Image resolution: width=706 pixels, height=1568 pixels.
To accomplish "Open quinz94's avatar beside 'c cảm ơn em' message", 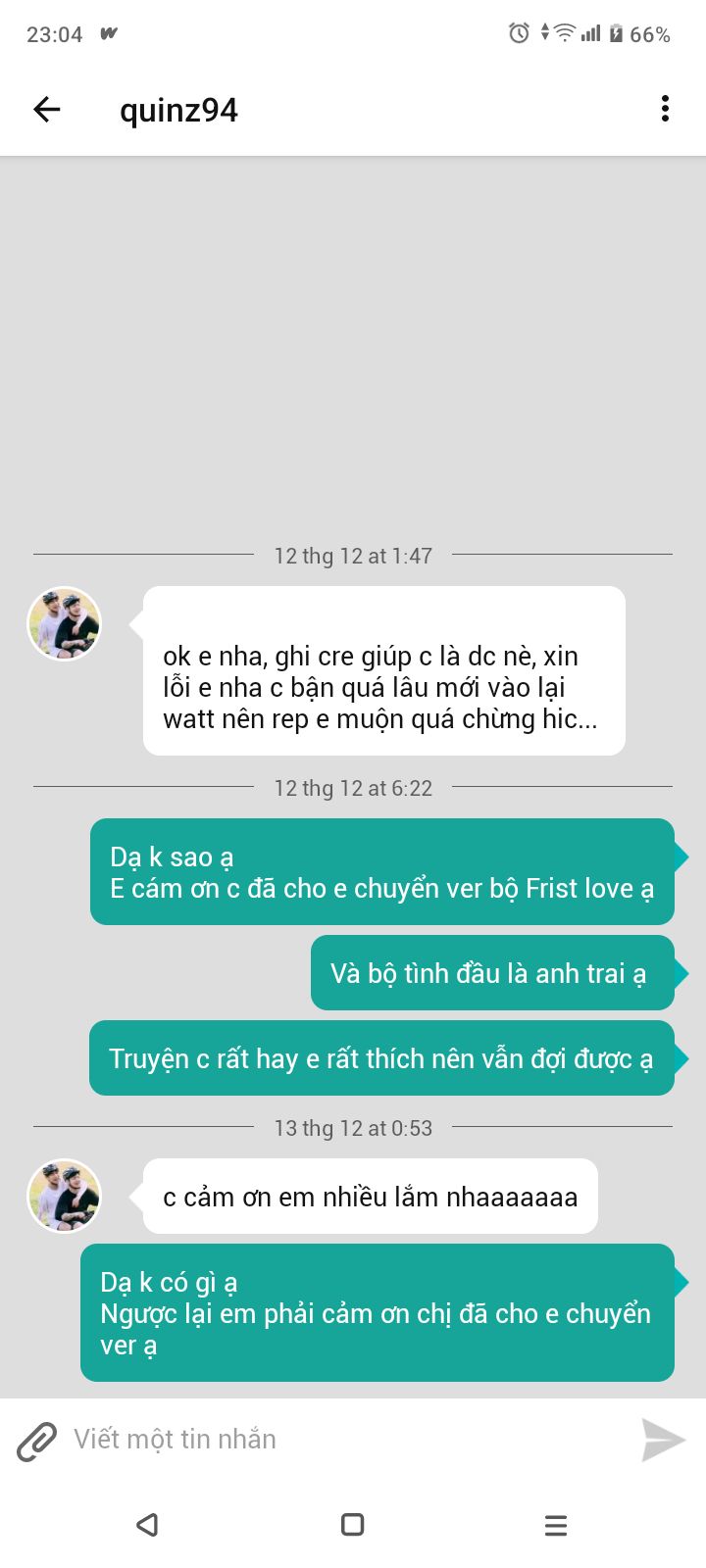I will coord(65,1196).
